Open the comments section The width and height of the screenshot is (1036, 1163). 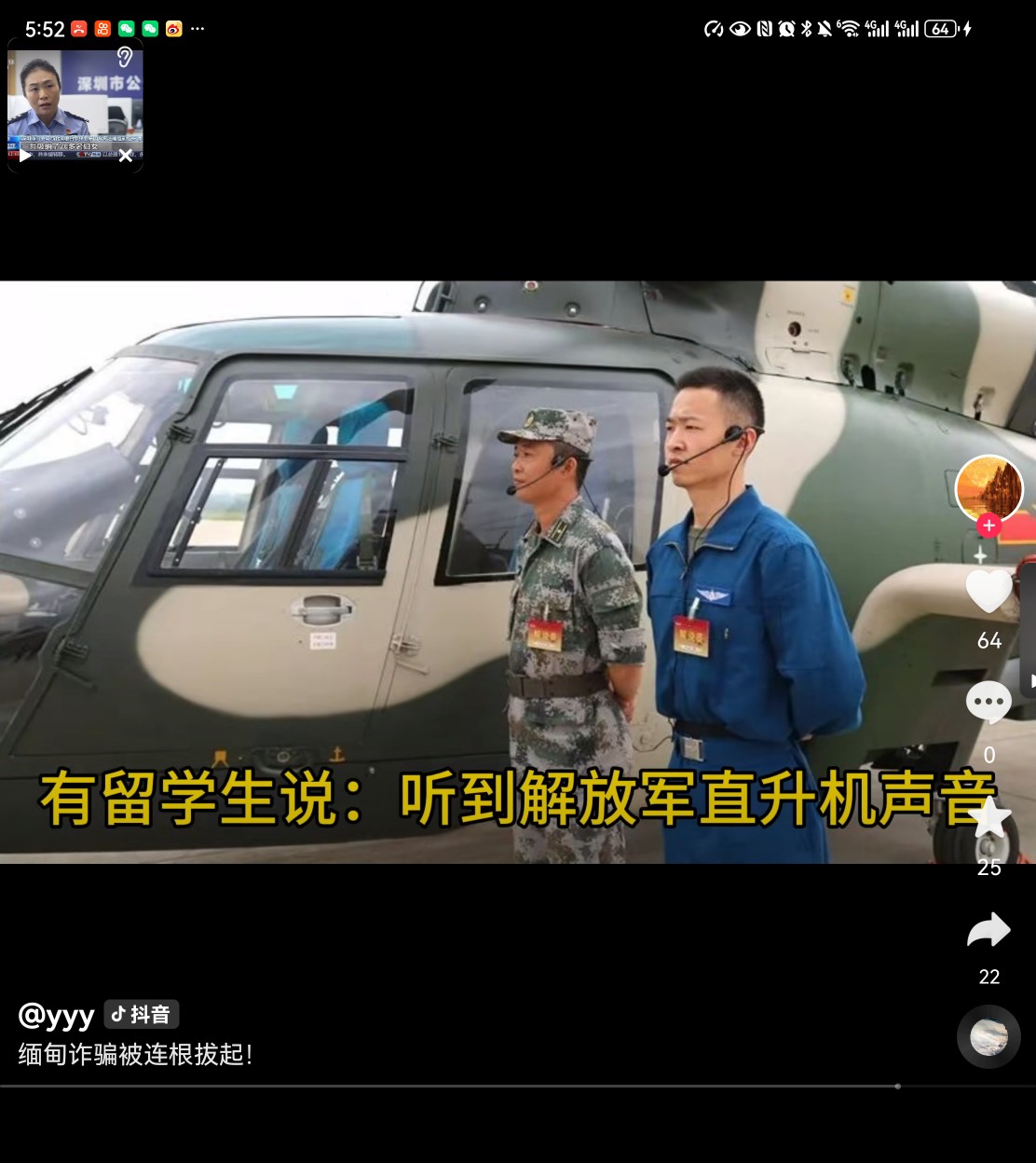tap(988, 702)
